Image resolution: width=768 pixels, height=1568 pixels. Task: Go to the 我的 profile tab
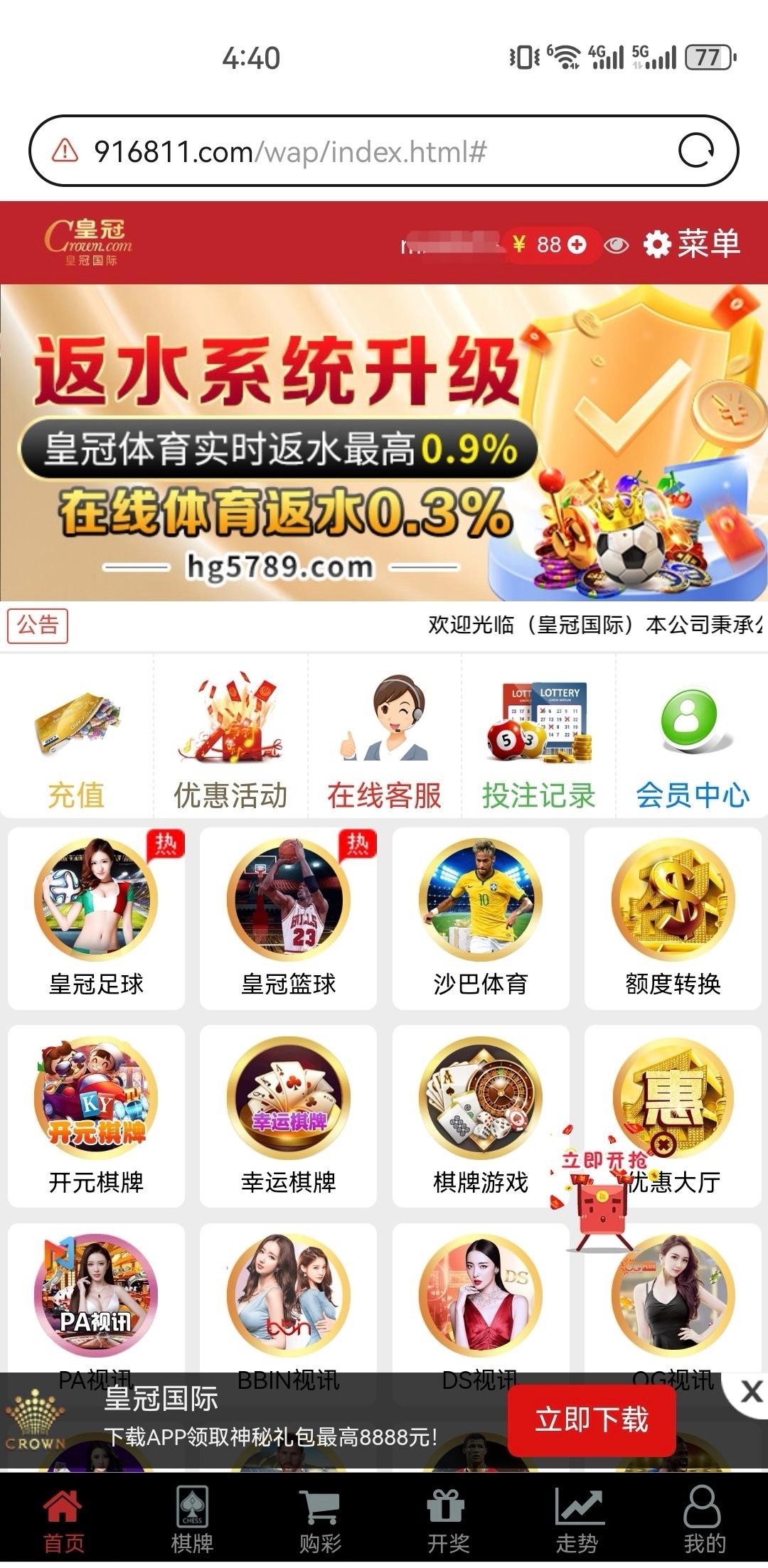pos(704,1518)
